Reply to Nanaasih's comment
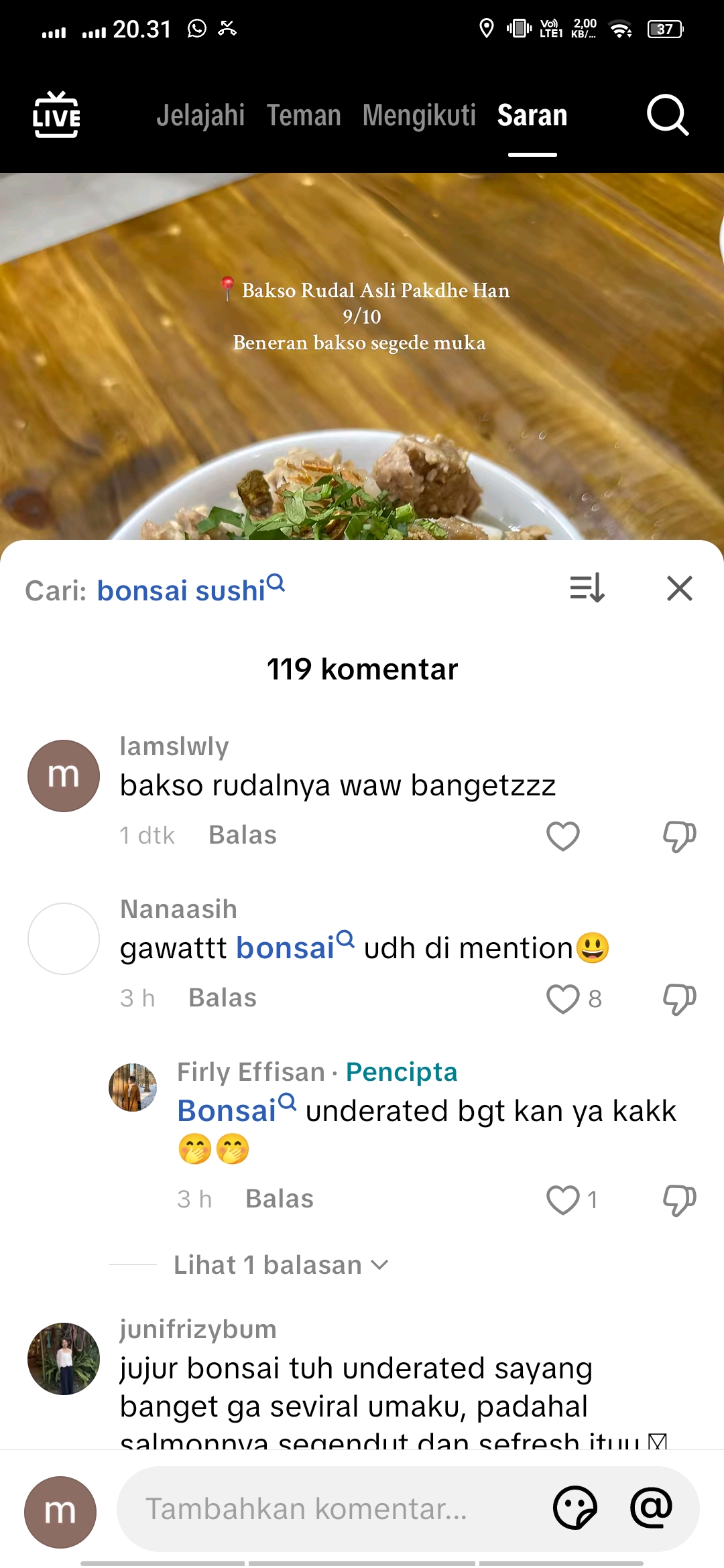Viewport: 724px width, 1568px height. [223, 998]
